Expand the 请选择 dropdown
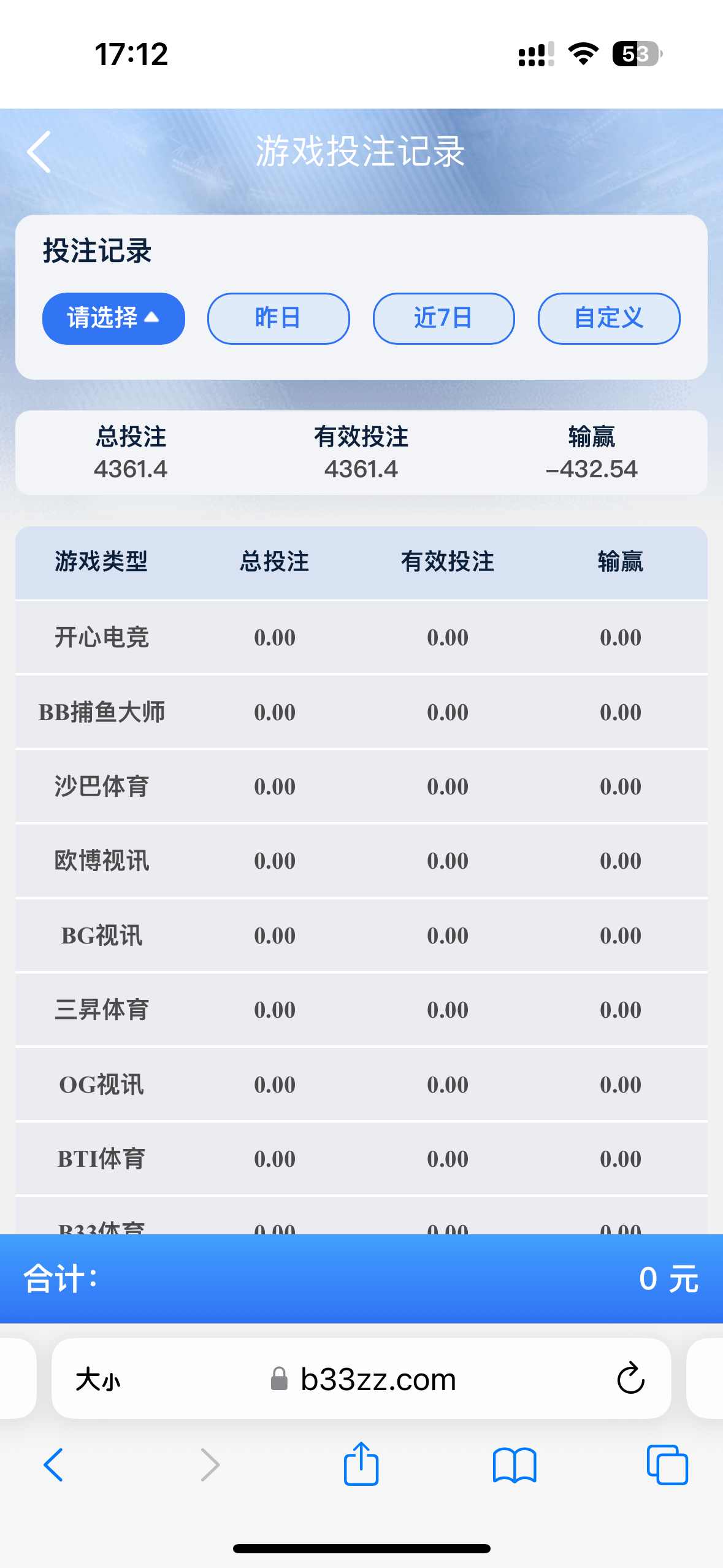This screenshot has height=1568, width=723. [113, 318]
